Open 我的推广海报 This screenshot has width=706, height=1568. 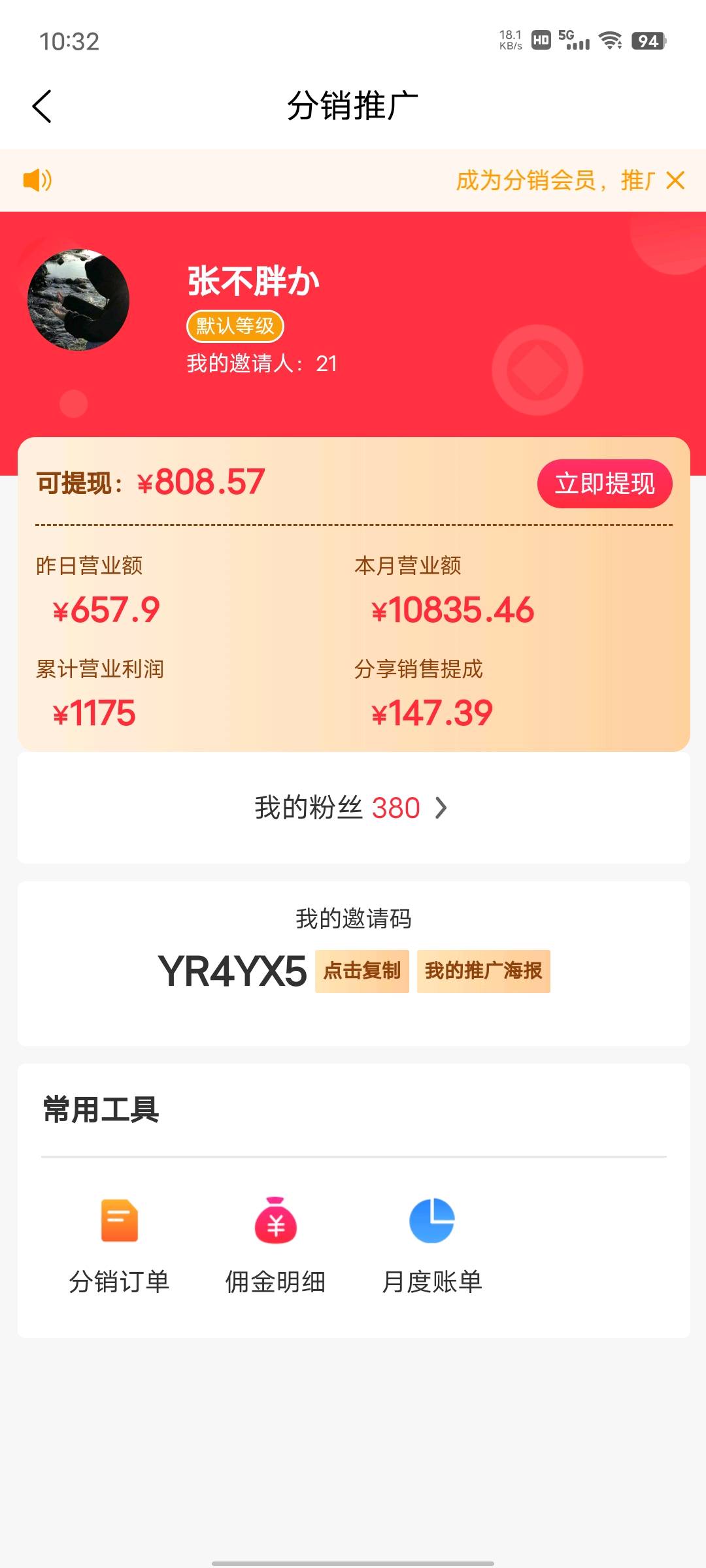(483, 972)
